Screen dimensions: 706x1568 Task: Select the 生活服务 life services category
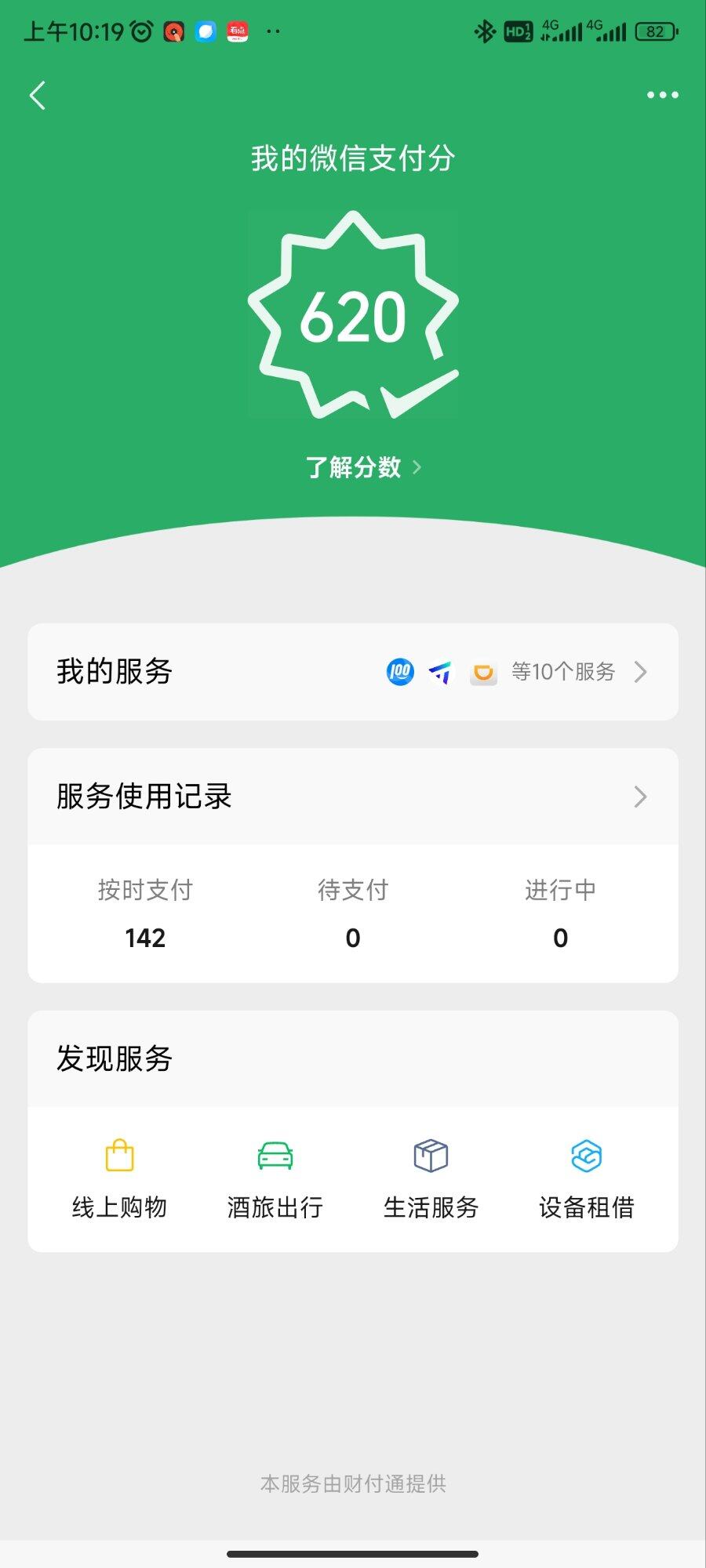click(431, 1179)
